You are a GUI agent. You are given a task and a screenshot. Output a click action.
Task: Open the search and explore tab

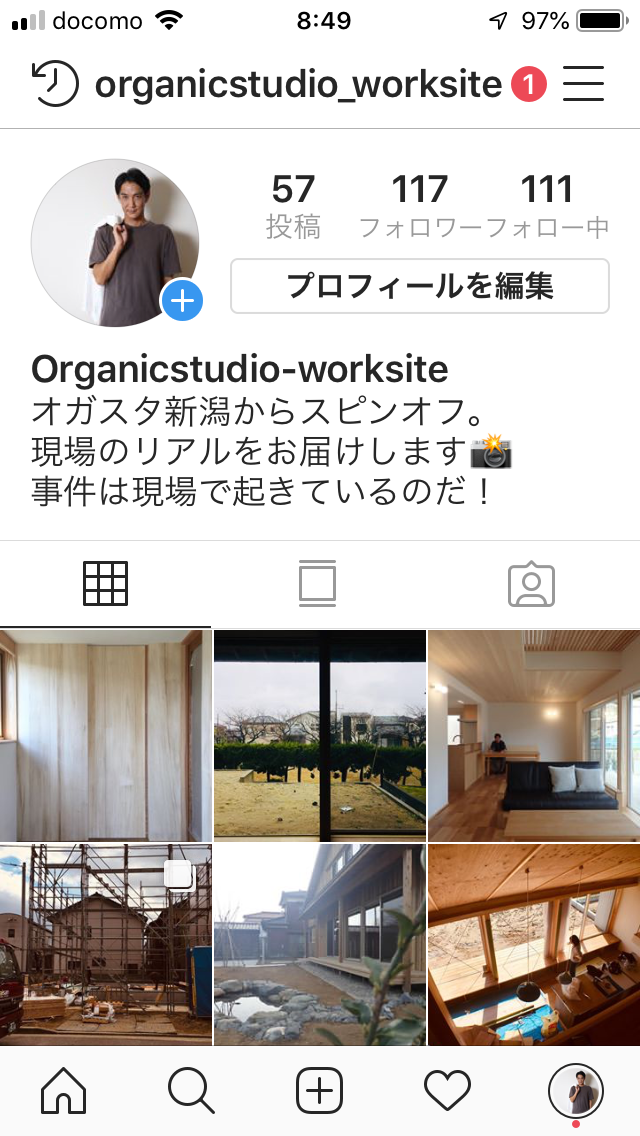click(191, 1090)
